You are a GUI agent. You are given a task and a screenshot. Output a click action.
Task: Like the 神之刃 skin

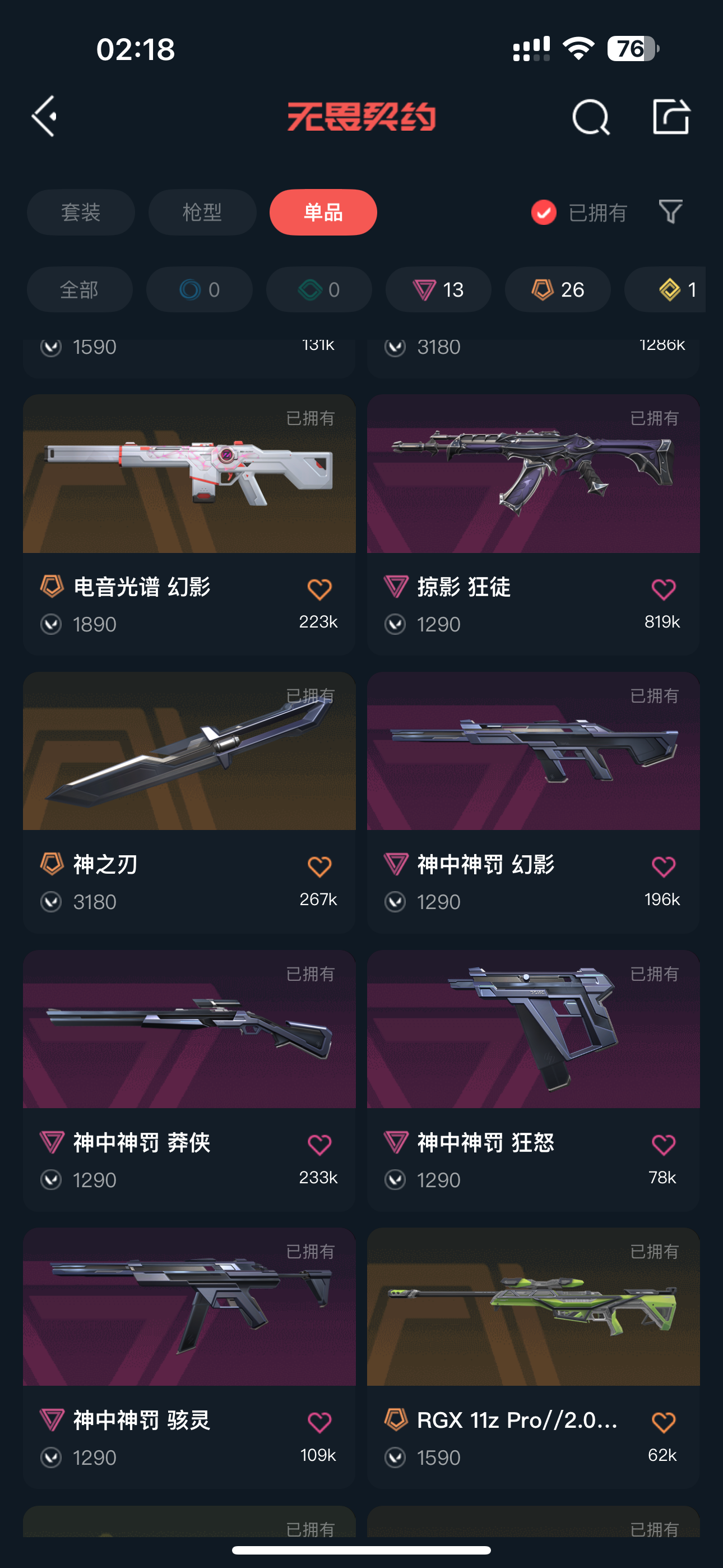point(319,866)
